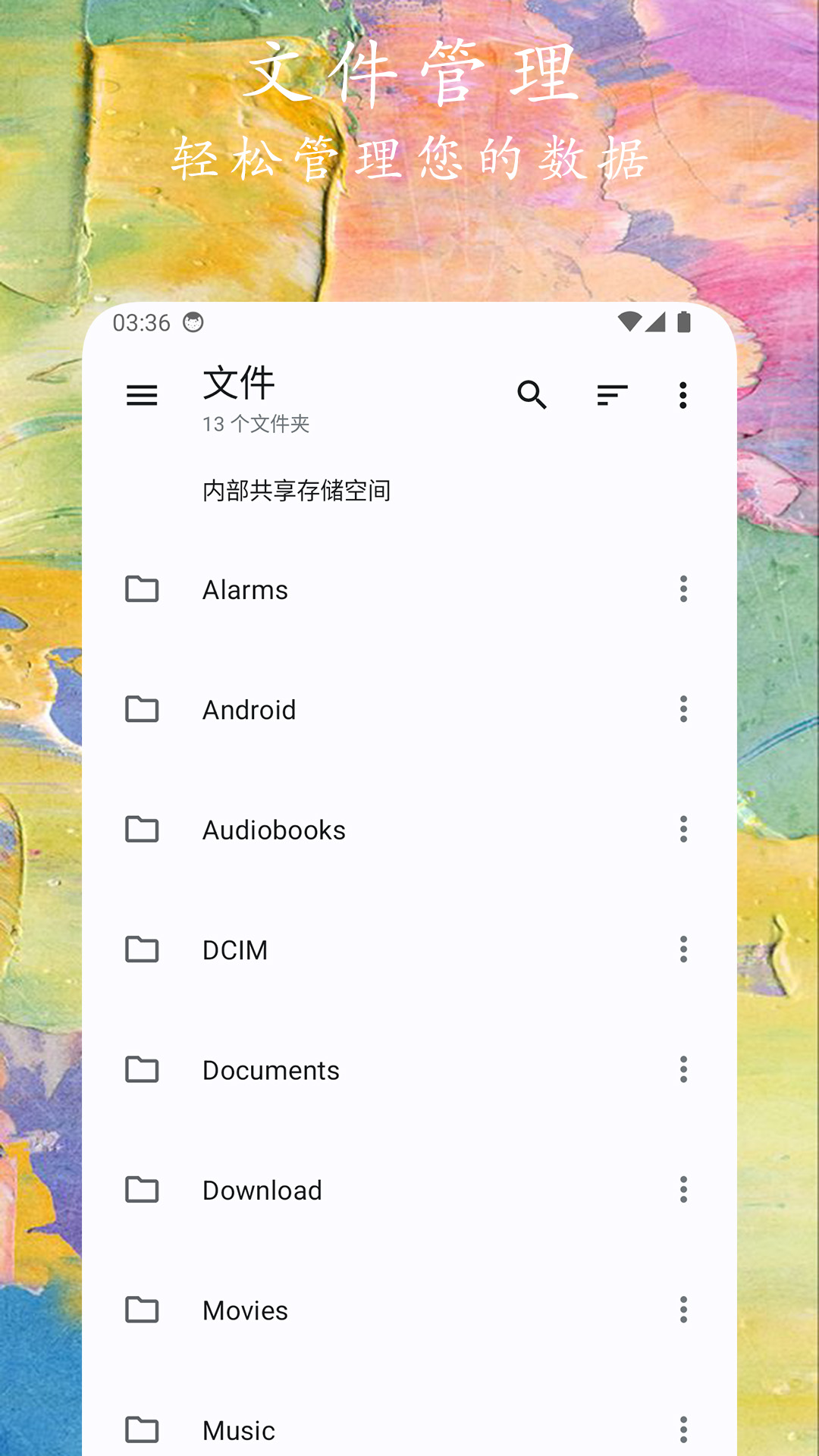Open the navigation drawer hamburger menu

point(142,396)
